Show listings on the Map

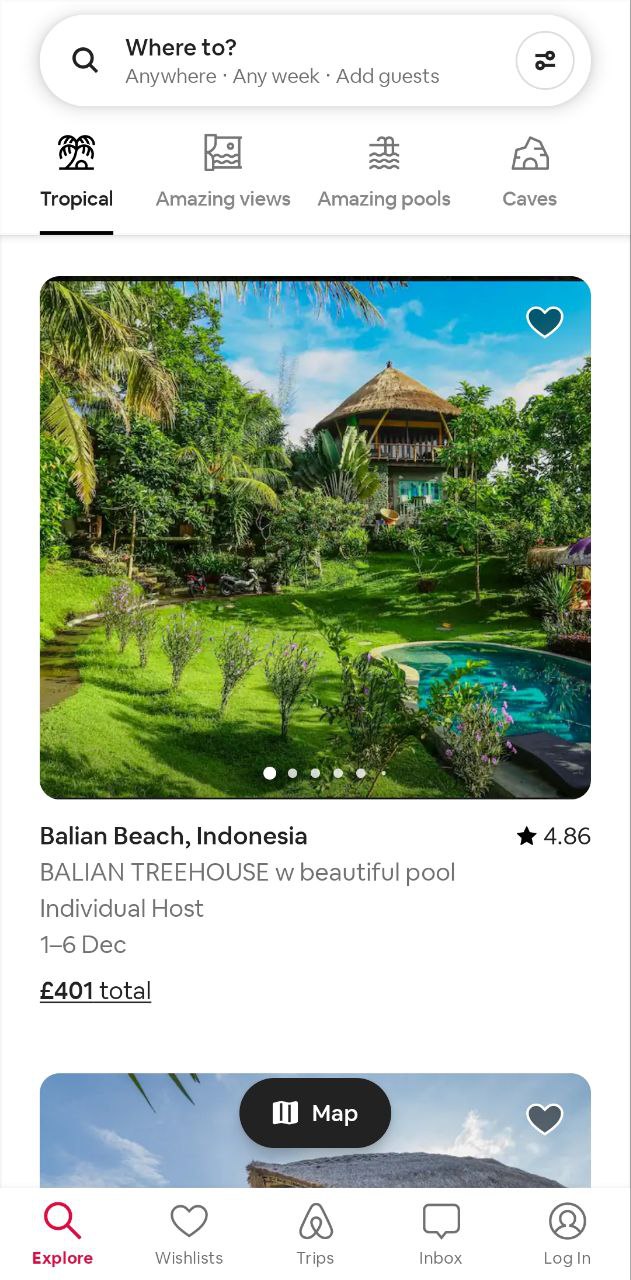pyautogui.click(x=315, y=1113)
